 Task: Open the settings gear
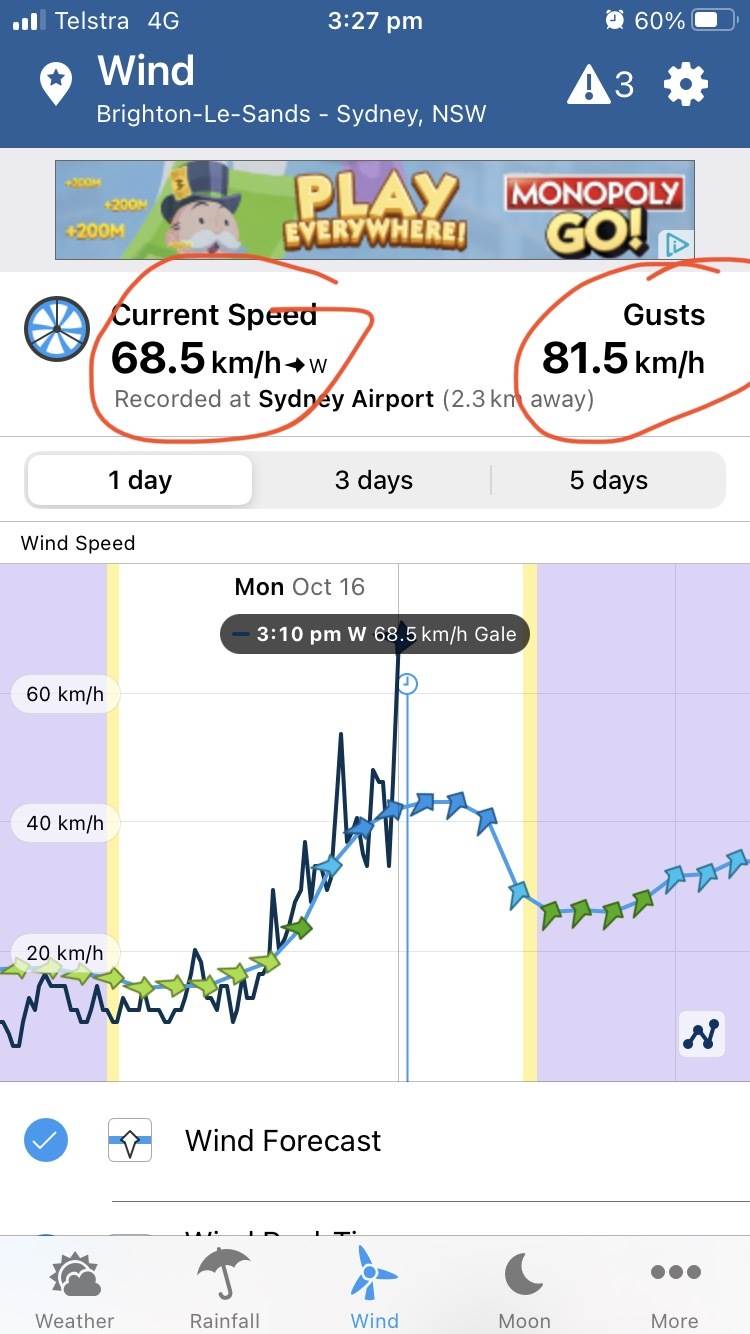coord(686,85)
